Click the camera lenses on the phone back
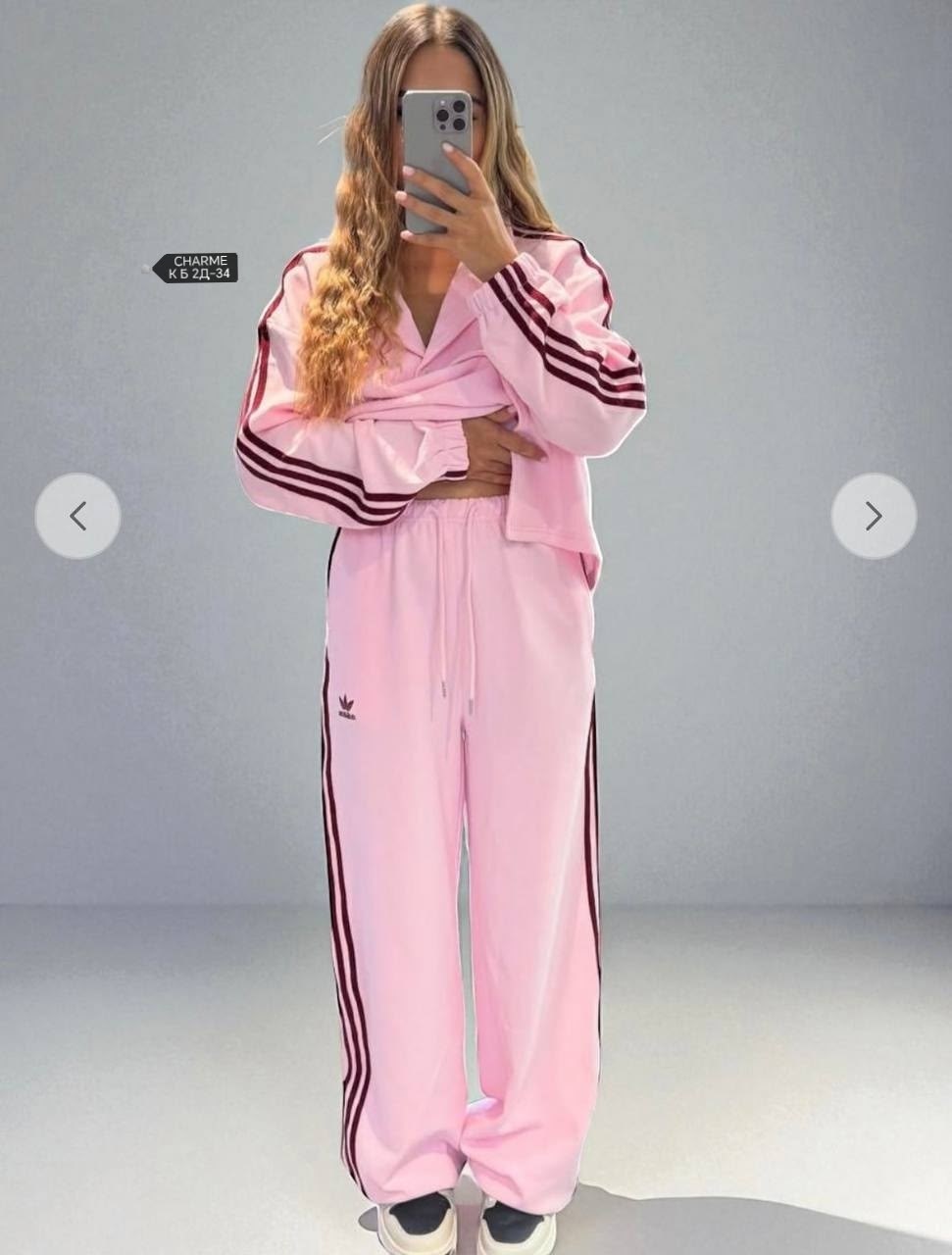Viewport: 952px width, 1255px height. [x=450, y=113]
